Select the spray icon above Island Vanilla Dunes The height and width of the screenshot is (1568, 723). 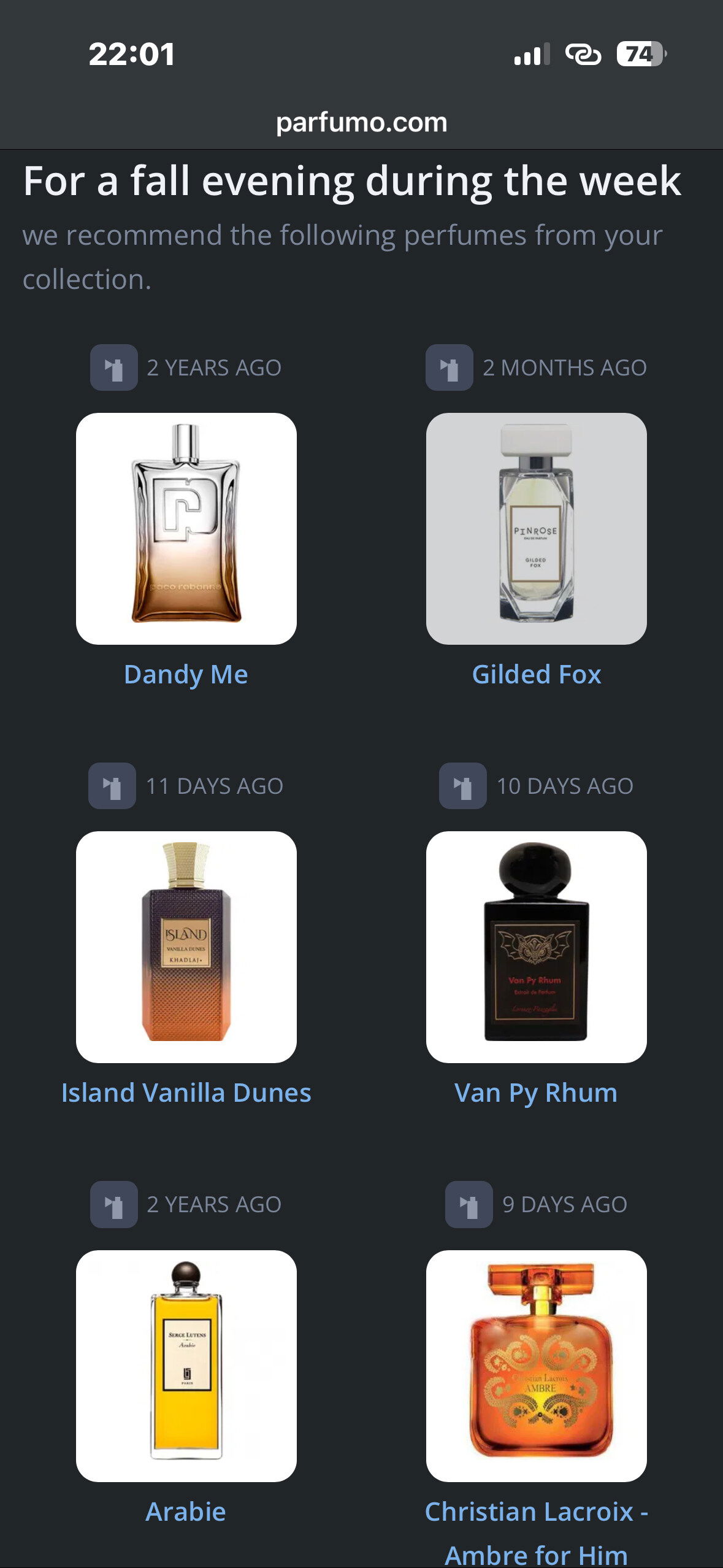[x=112, y=786]
